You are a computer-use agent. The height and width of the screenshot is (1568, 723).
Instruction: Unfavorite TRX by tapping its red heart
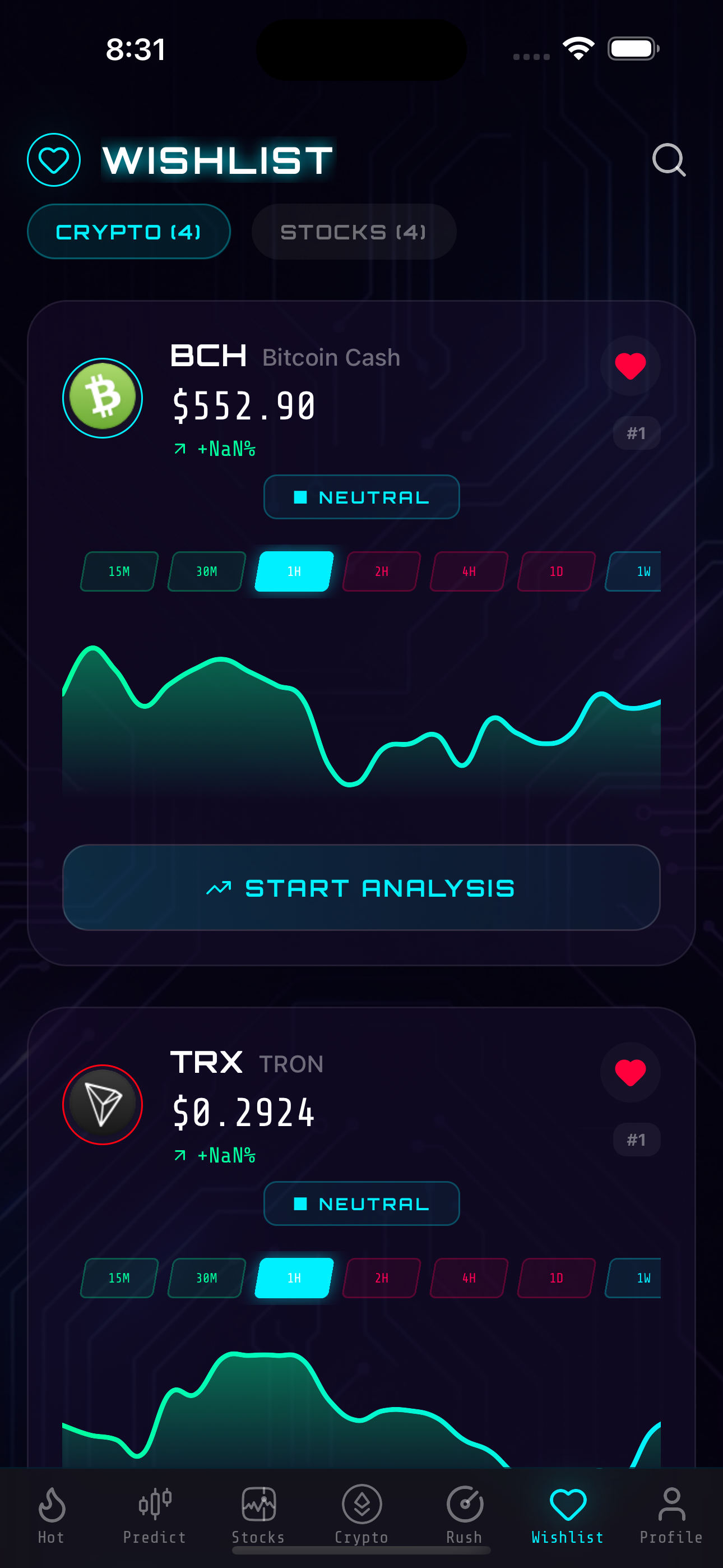630,1073
